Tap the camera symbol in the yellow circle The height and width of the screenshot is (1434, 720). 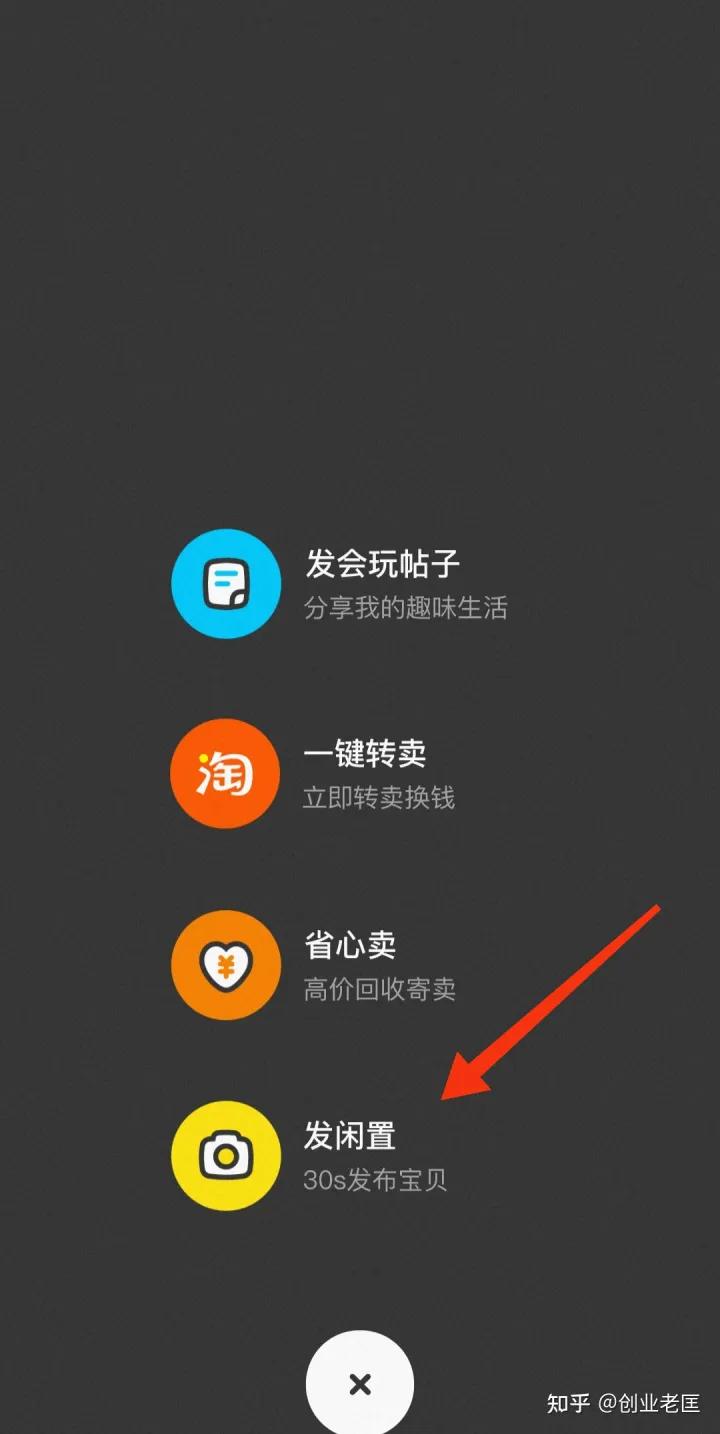click(x=225, y=1155)
